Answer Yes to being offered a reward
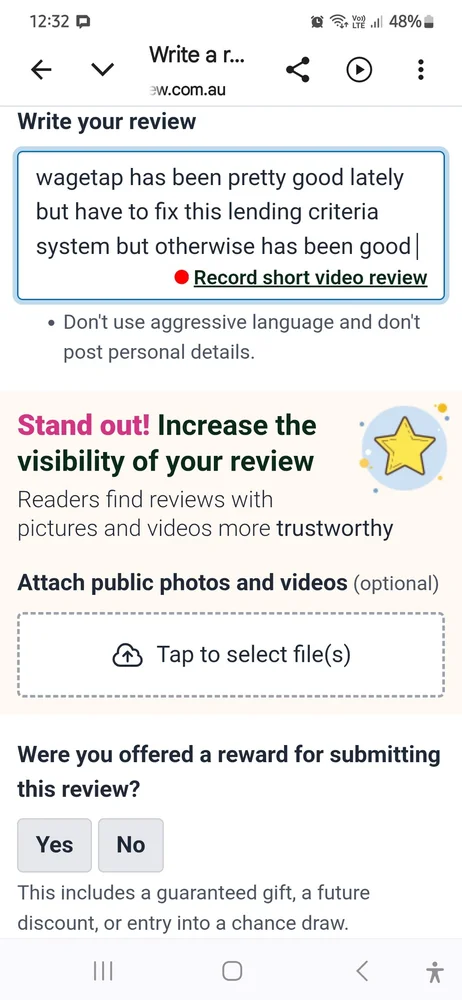Viewport: 462px width, 1000px height. (x=54, y=844)
